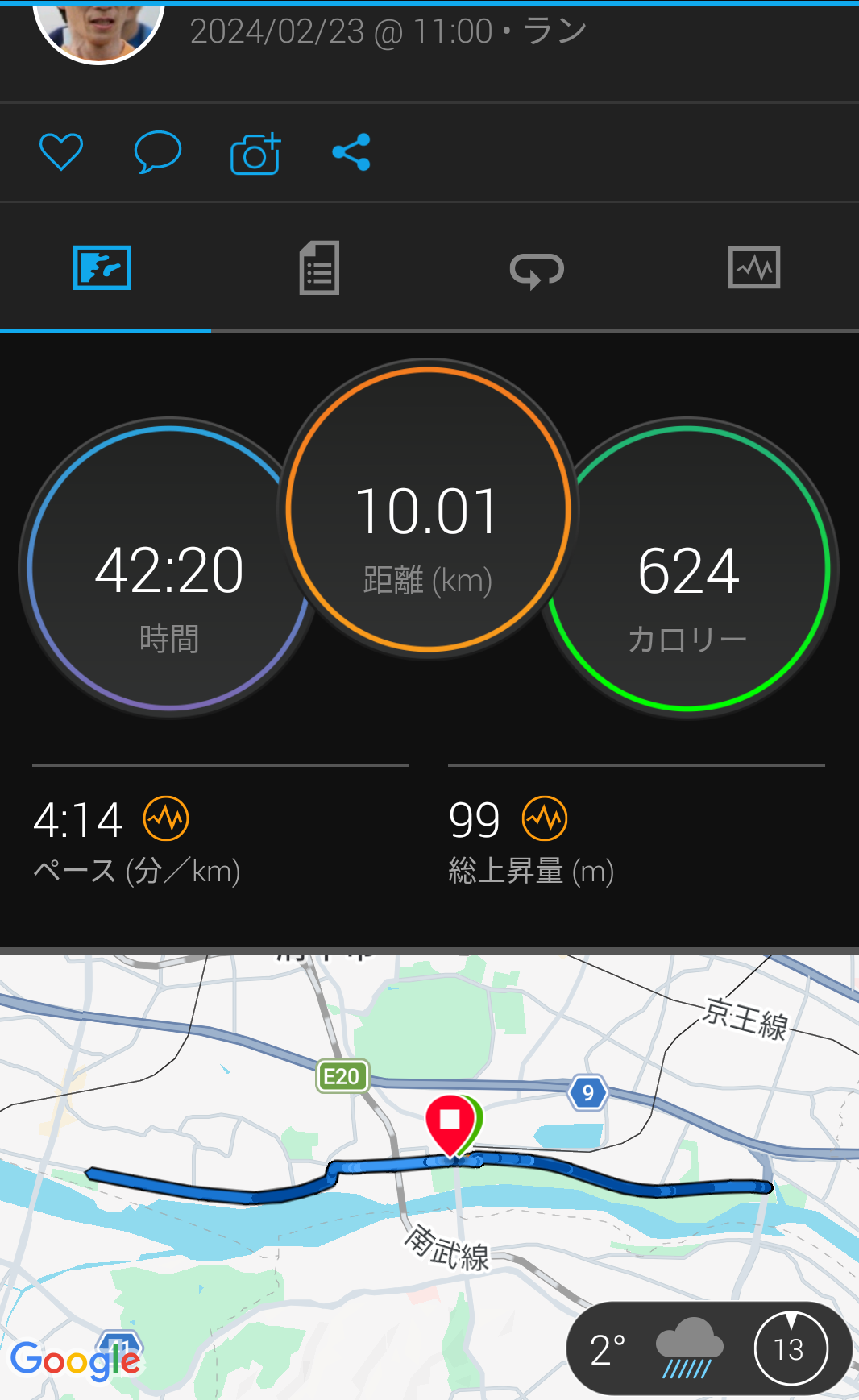Switch to the stats details tab

319,268
